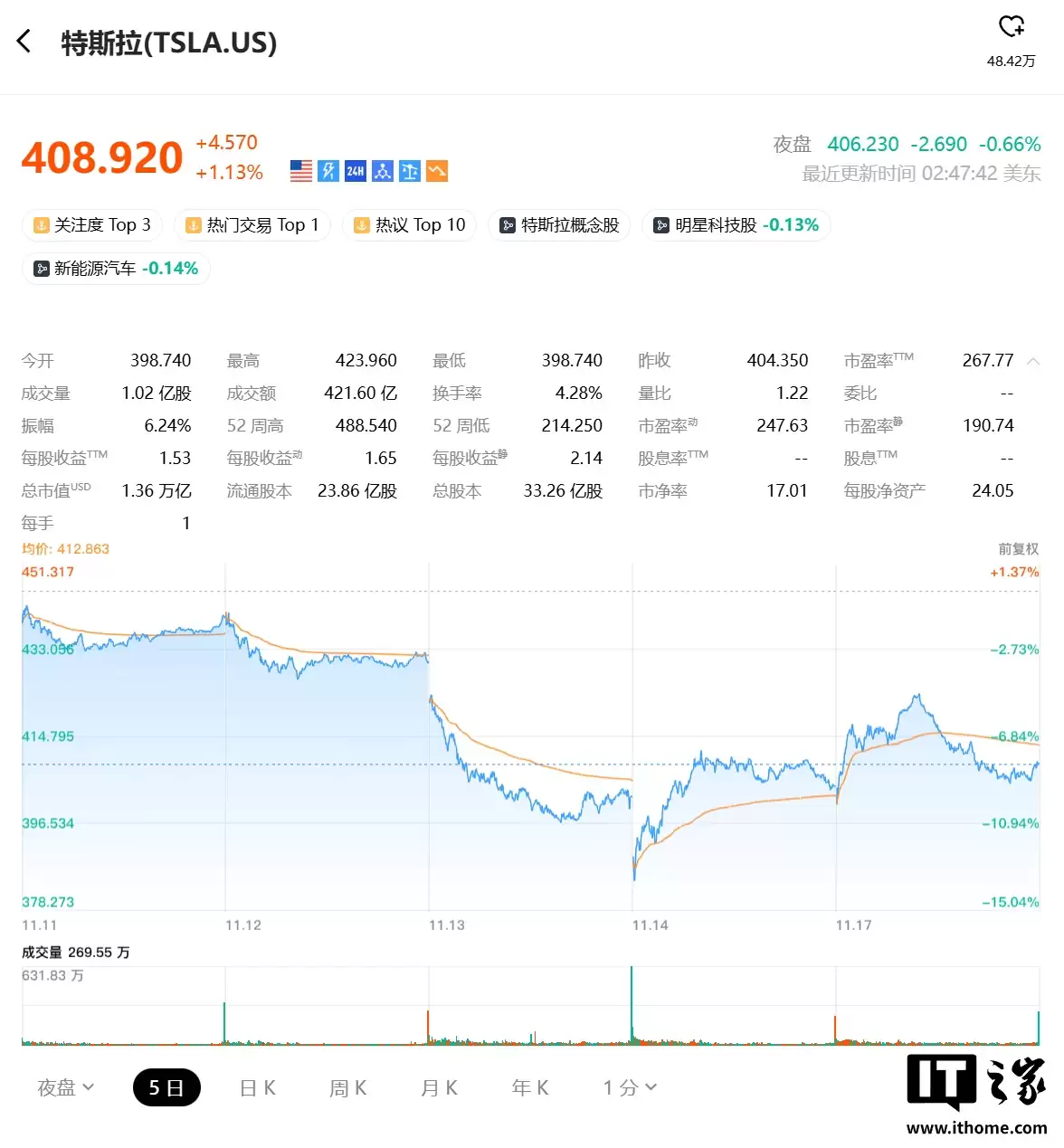
Task: Open the orange trend-line chart icon
Action: [x=437, y=171]
